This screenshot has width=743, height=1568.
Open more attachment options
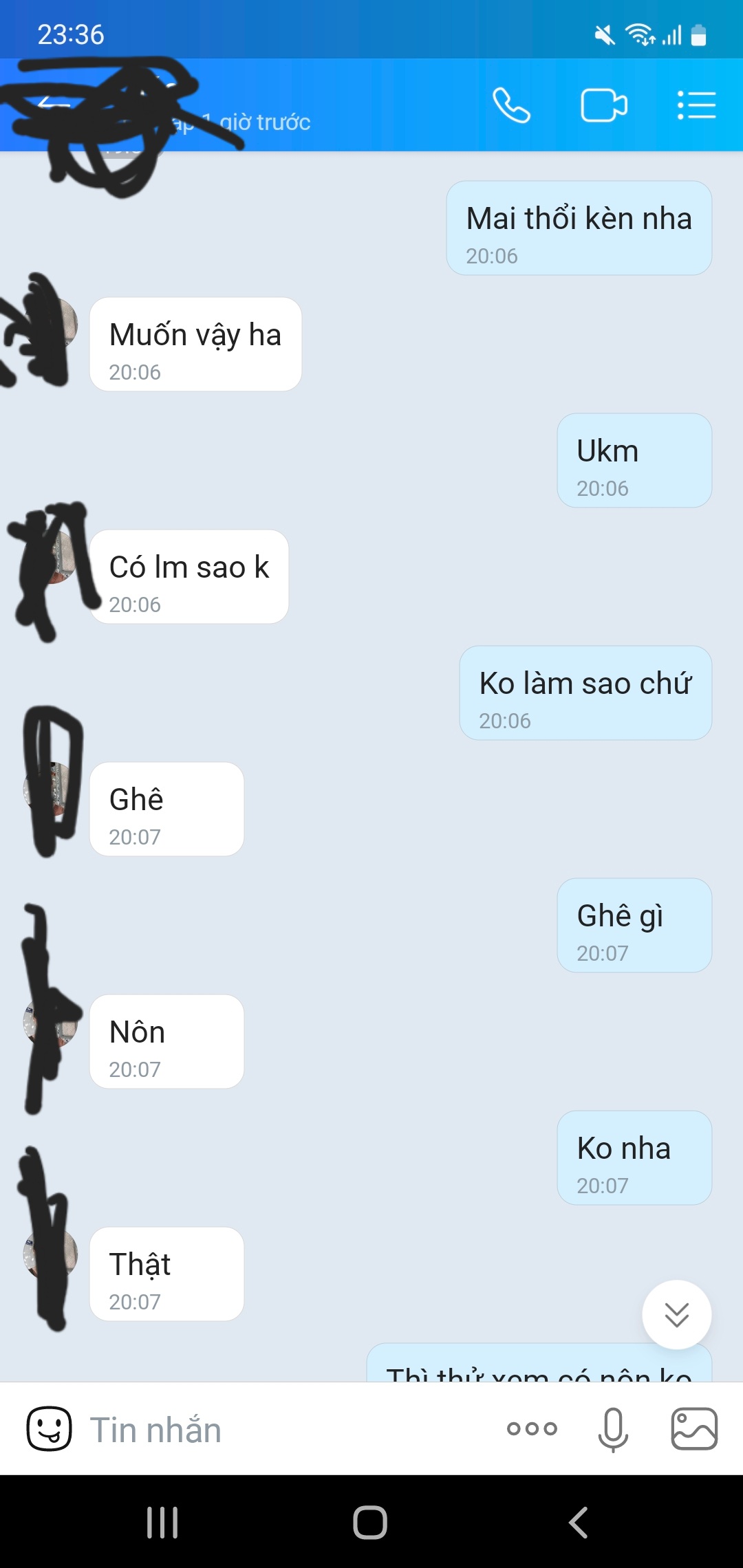coord(532,1428)
